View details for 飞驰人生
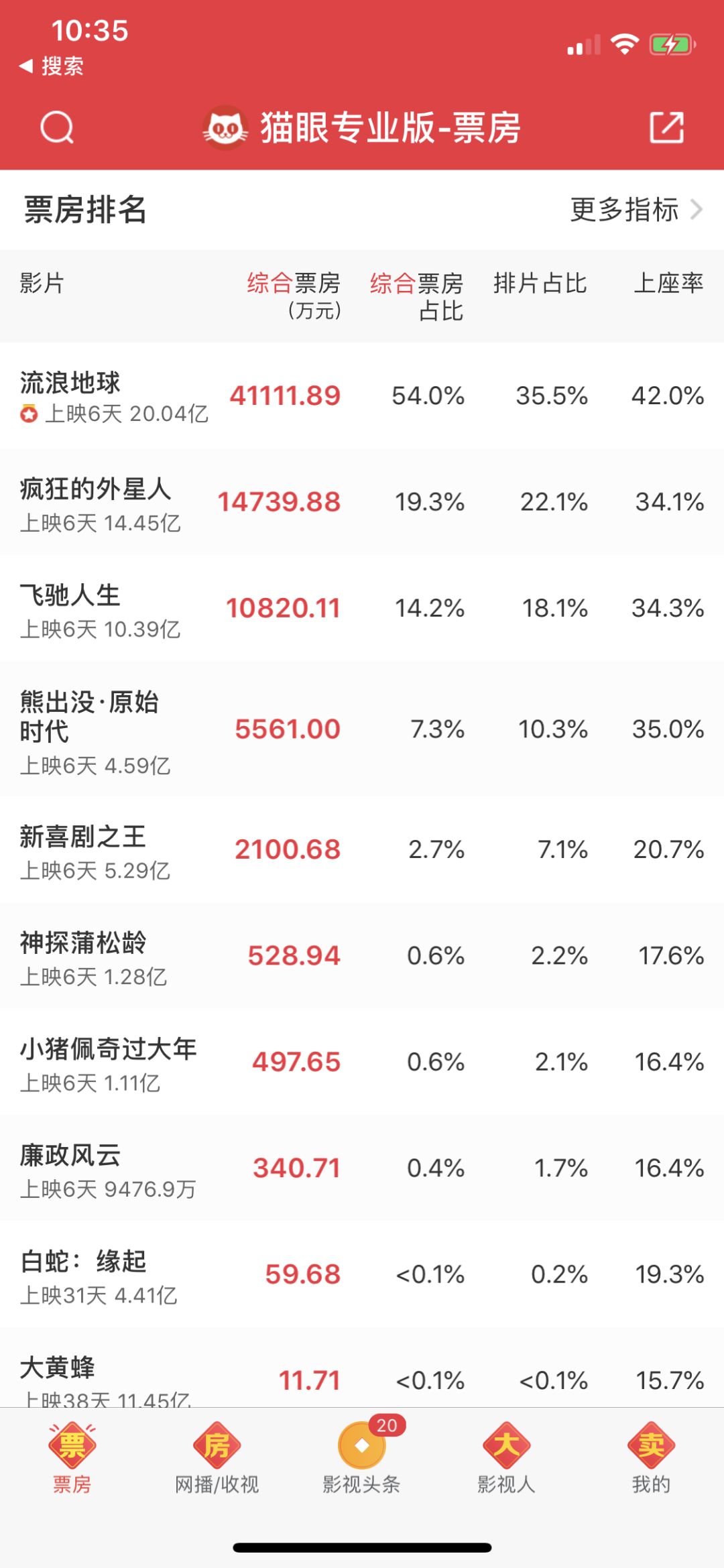 pyautogui.click(x=362, y=609)
